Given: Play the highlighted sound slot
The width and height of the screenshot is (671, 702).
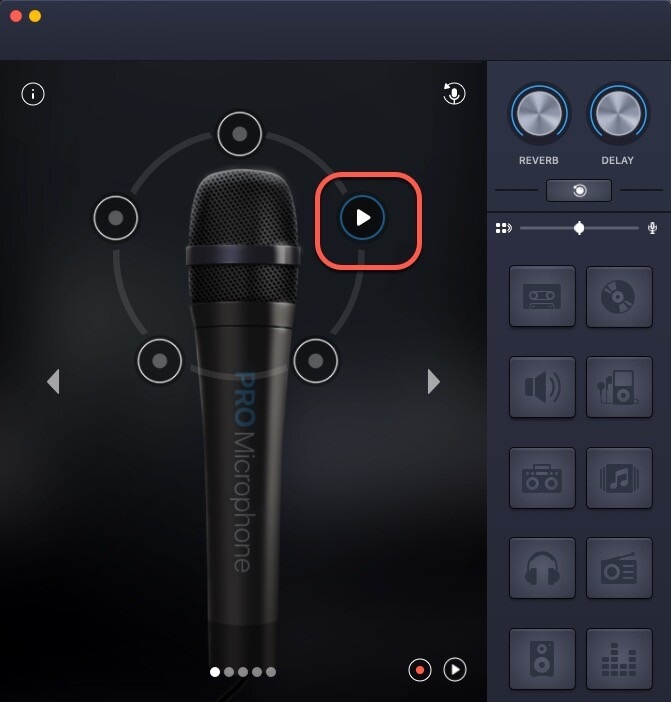Looking at the screenshot, I should (x=362, y=217).
